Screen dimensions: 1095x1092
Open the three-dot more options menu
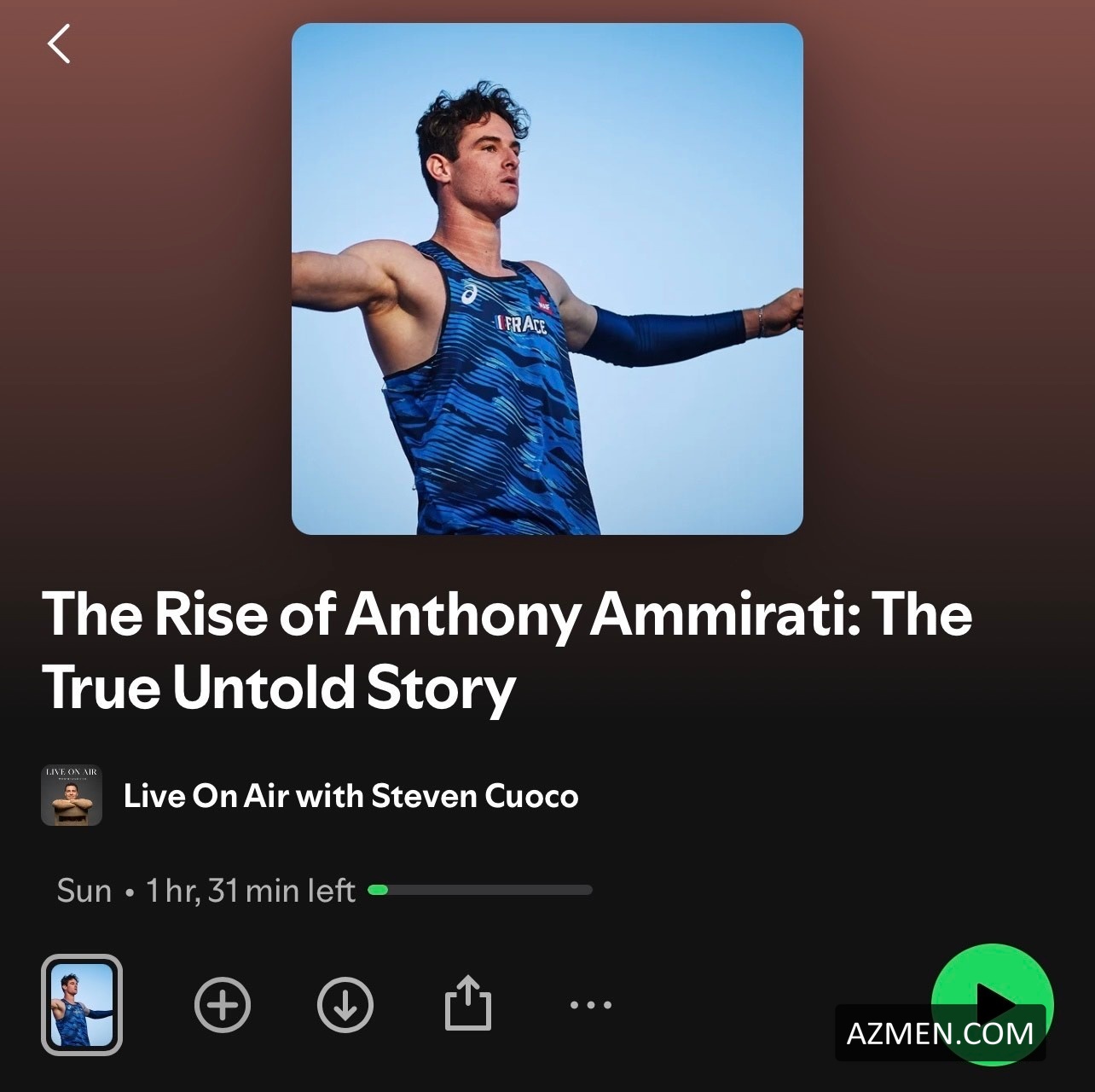(x=591, y=1005)
